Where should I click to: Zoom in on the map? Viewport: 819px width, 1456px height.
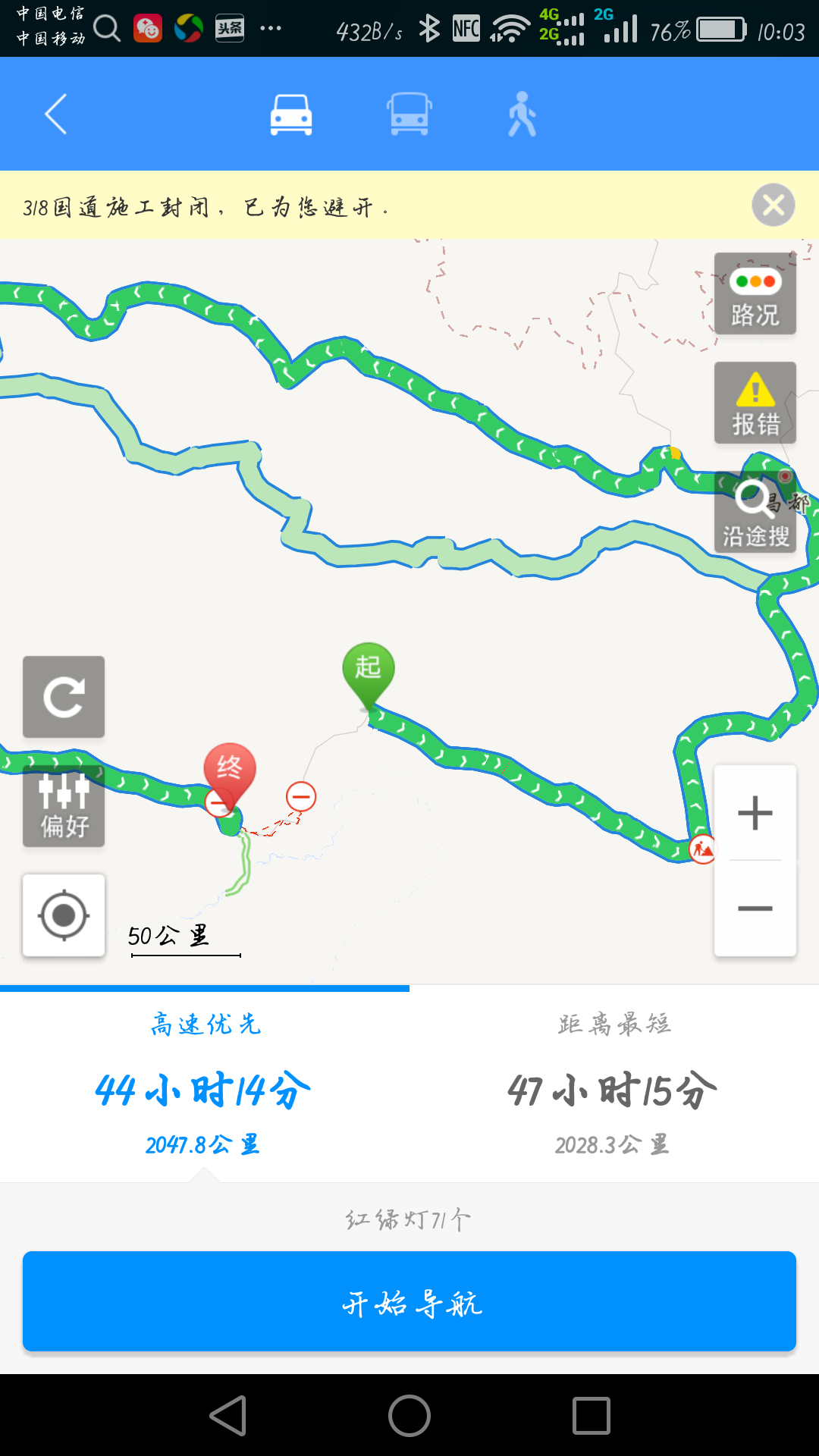[755, 813]
